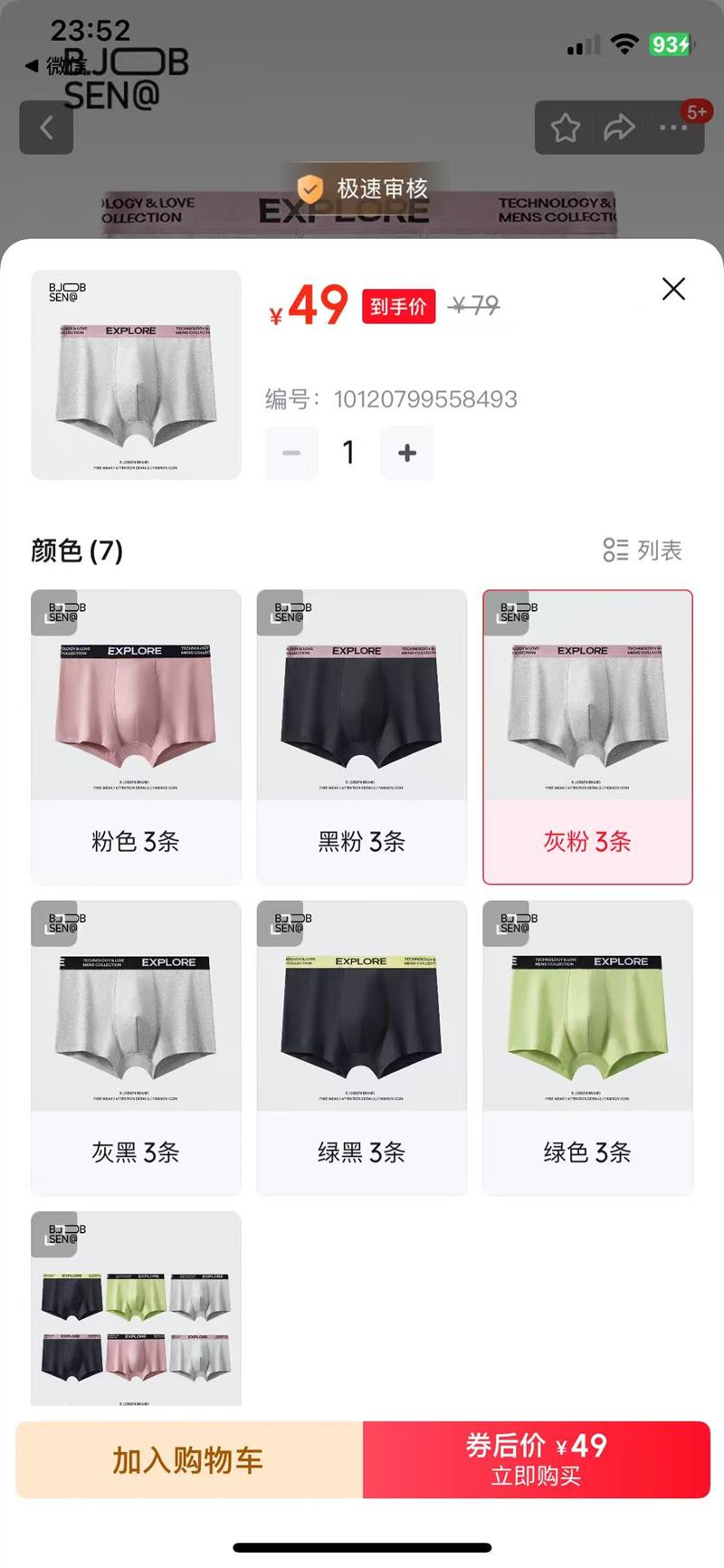Viewport: 724px width, 1568px height.
Task: Open the three-dot overflow menu
Action: pyautogui.click(x=673, y=128)
